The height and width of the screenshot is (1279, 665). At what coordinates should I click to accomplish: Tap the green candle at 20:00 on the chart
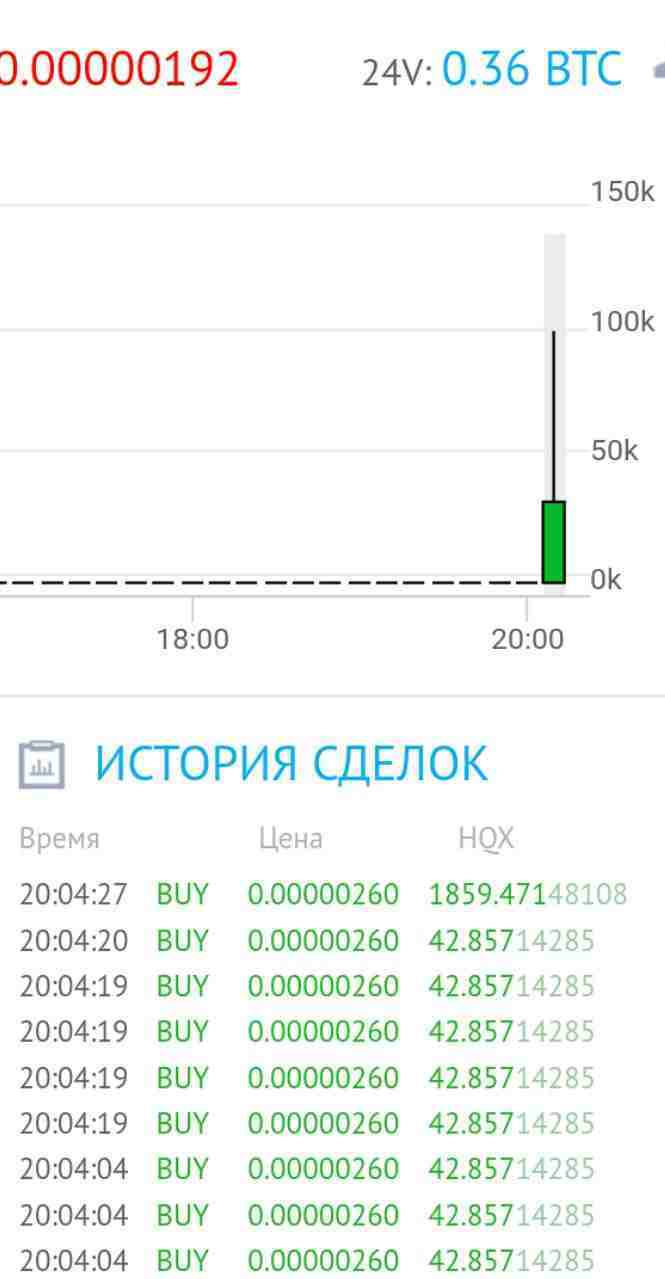[553, 542]
